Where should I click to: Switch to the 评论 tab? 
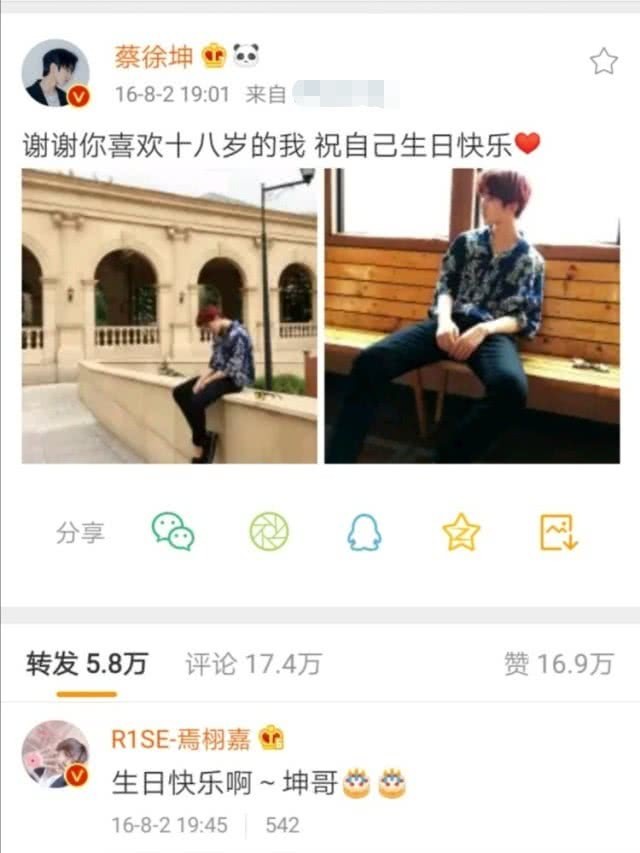[253, 664]
